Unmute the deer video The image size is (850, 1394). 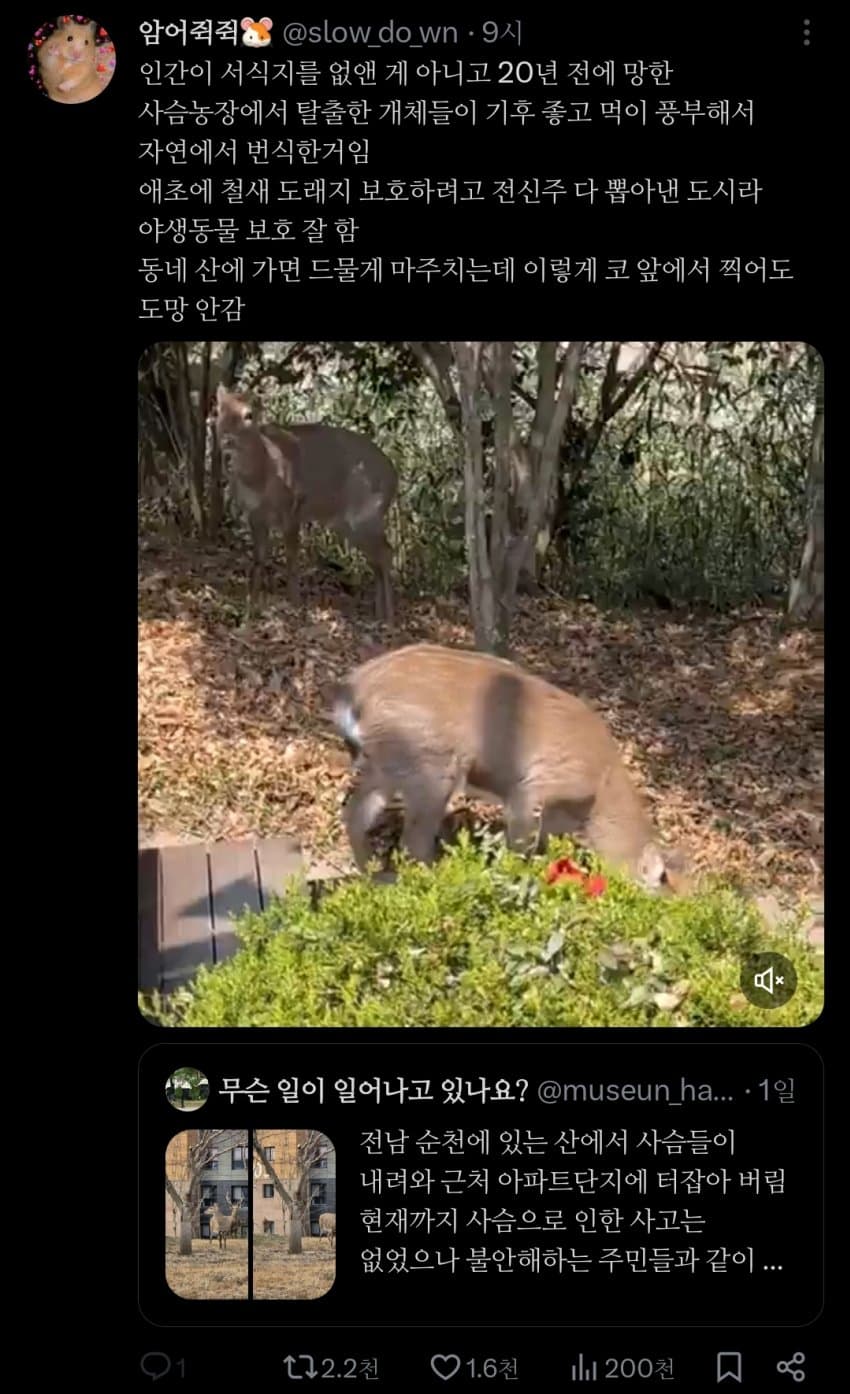point(768,980)
